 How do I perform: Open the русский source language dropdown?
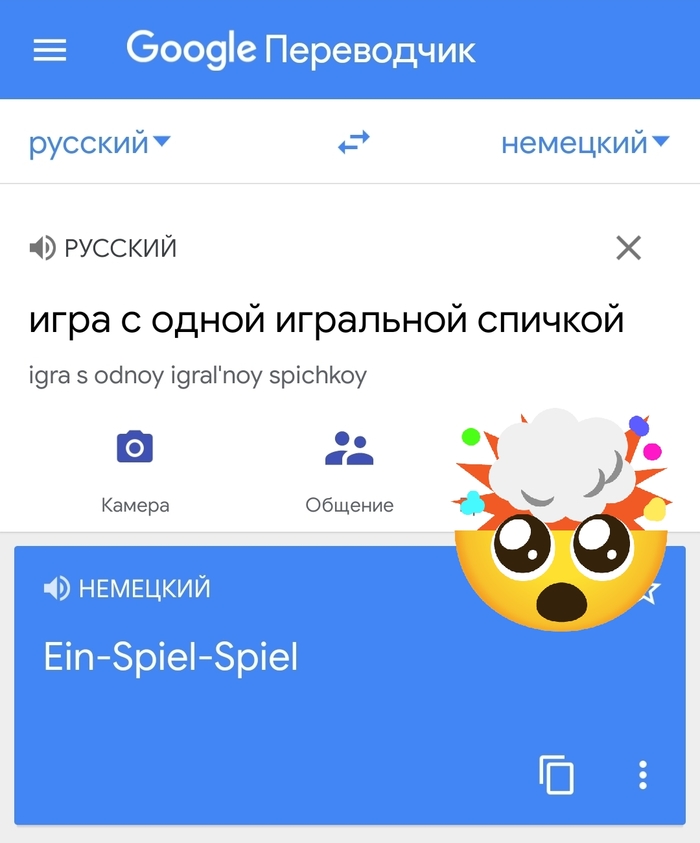point(99,143)
